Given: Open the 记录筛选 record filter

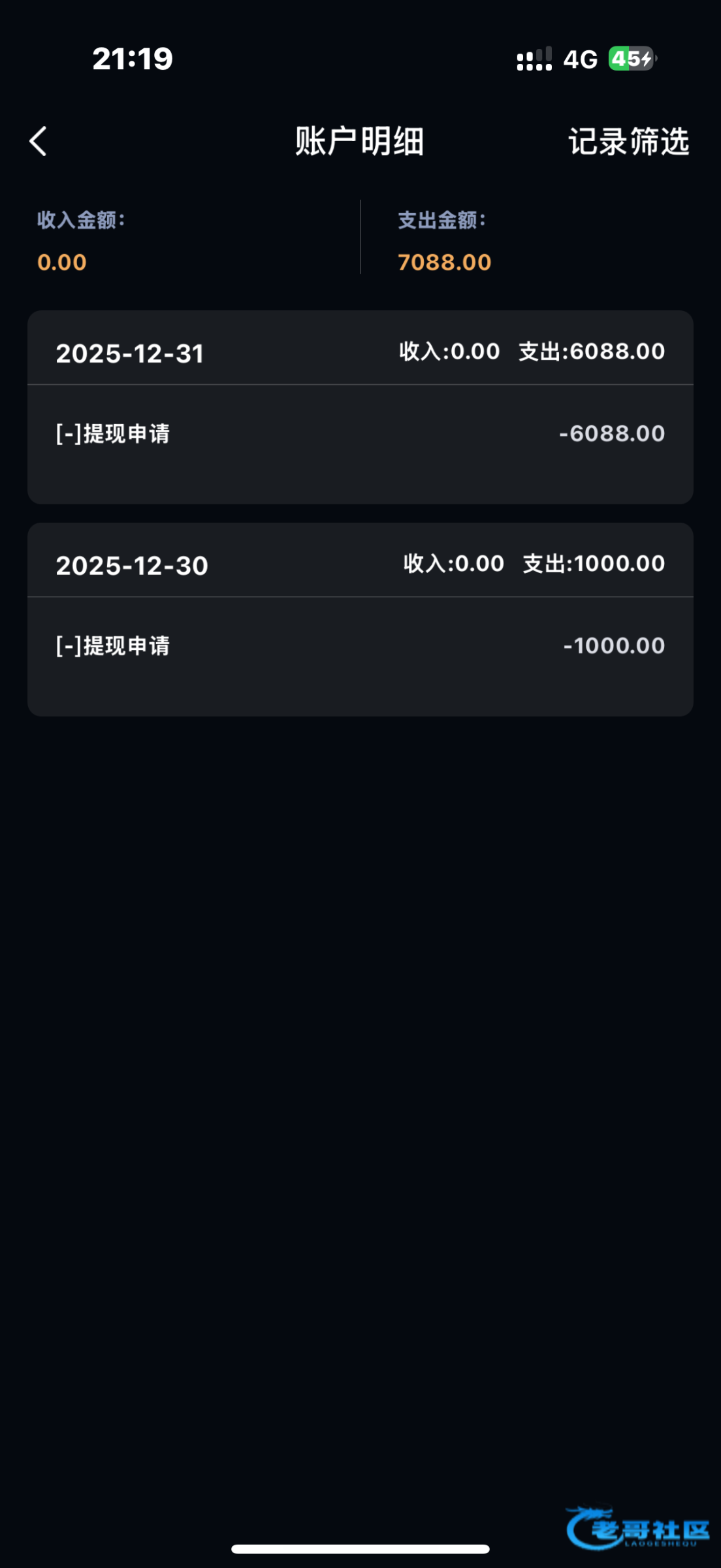Looking at the screenshot, I should 628,141.
